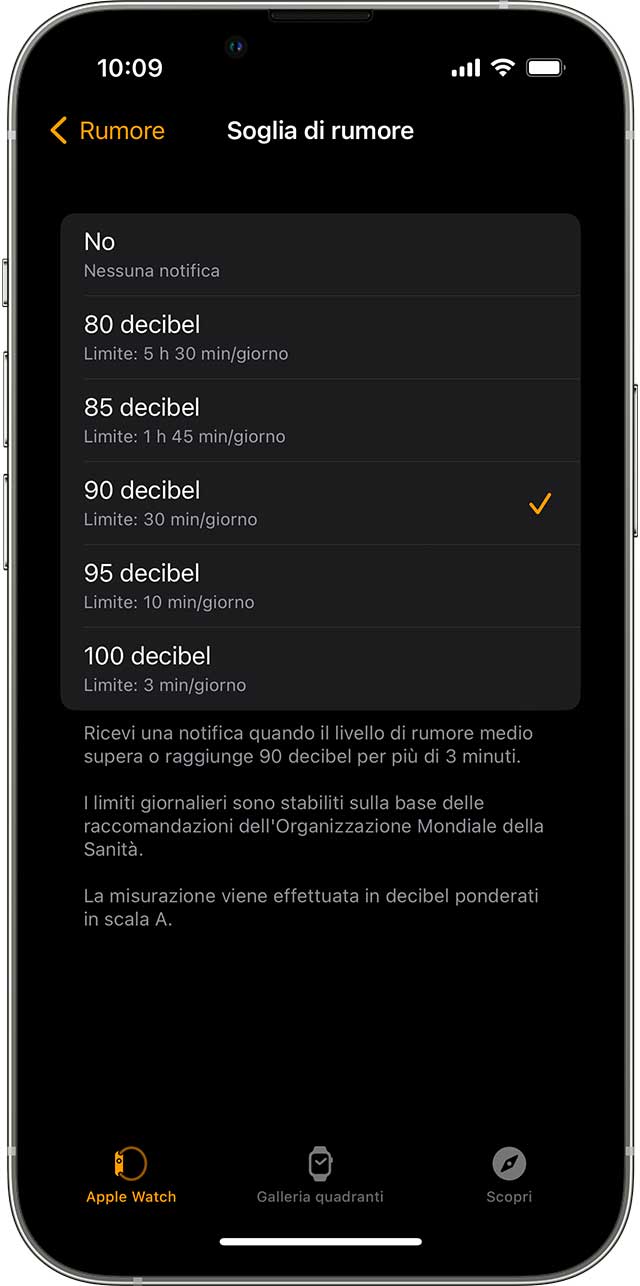Image resolution: width=640 pixels, height=1286 pixels.
Task: Switch to the Apple Watch tab
Action: (131, 1174)
